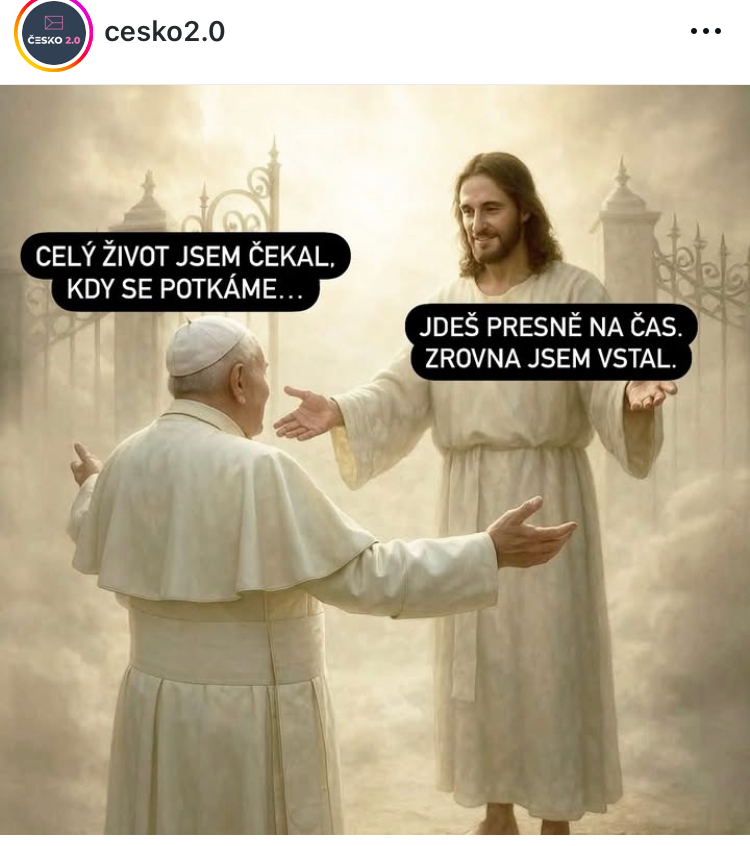
Task: Open the post's three-dot options menu
Action: [x=705, y=32]
